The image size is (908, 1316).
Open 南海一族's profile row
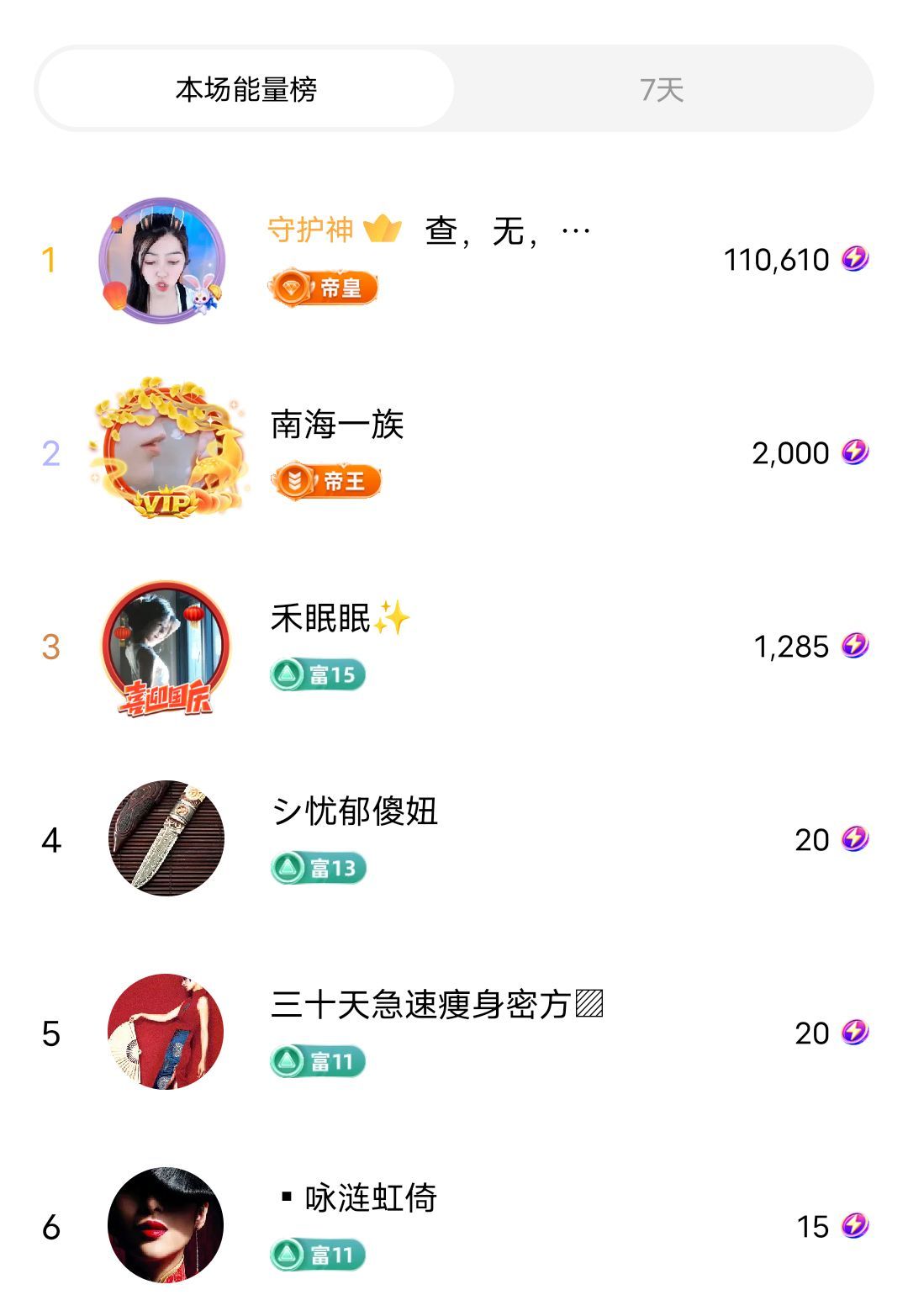[454, 452]
